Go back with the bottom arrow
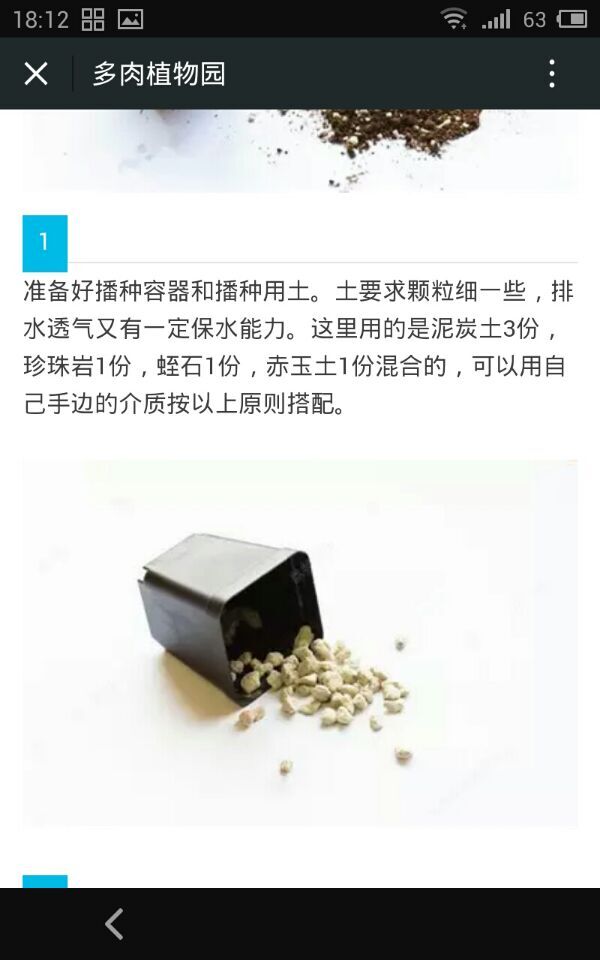 pyautogui.click(x=114, y=923)
